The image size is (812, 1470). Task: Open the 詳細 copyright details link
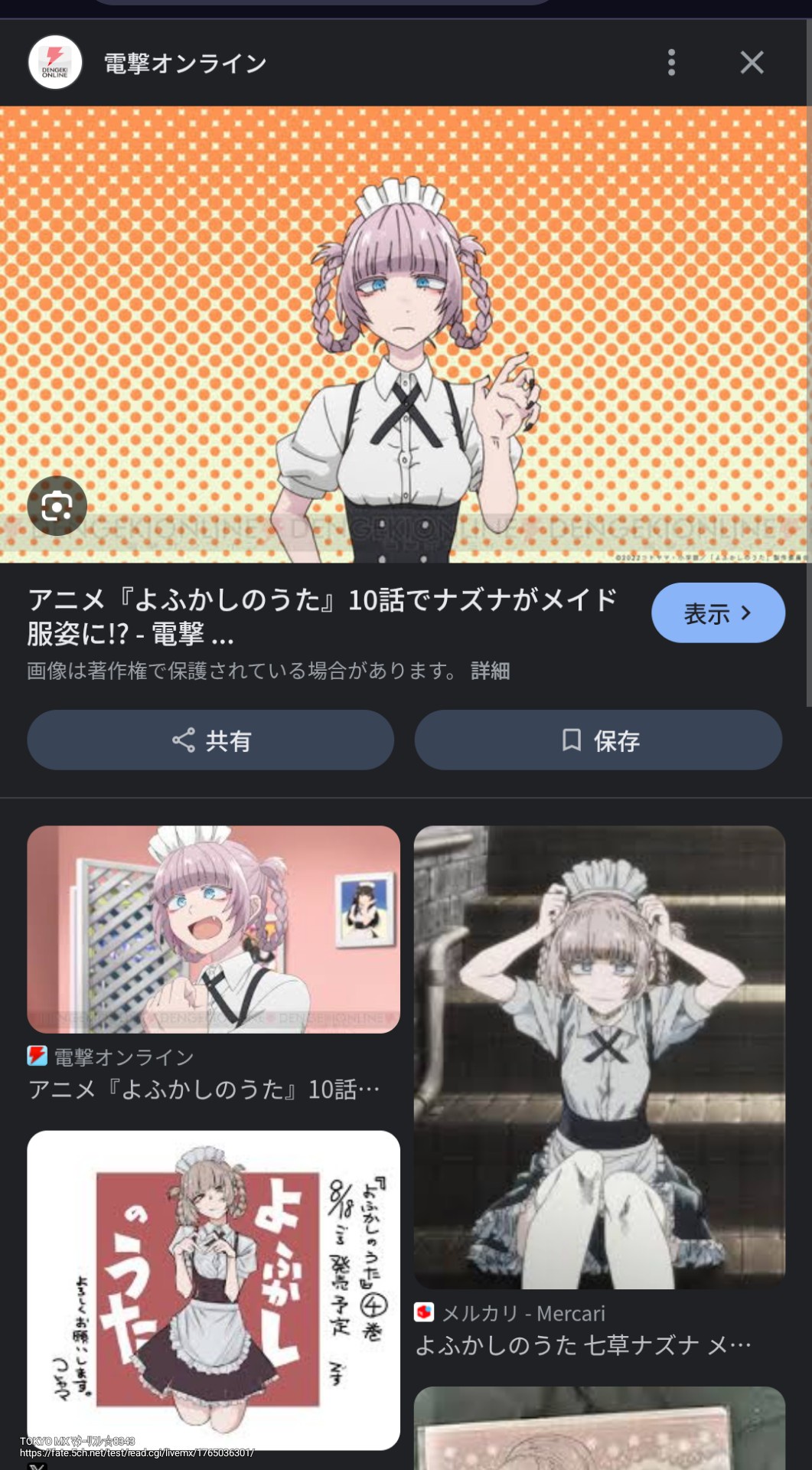pos(490,671)
